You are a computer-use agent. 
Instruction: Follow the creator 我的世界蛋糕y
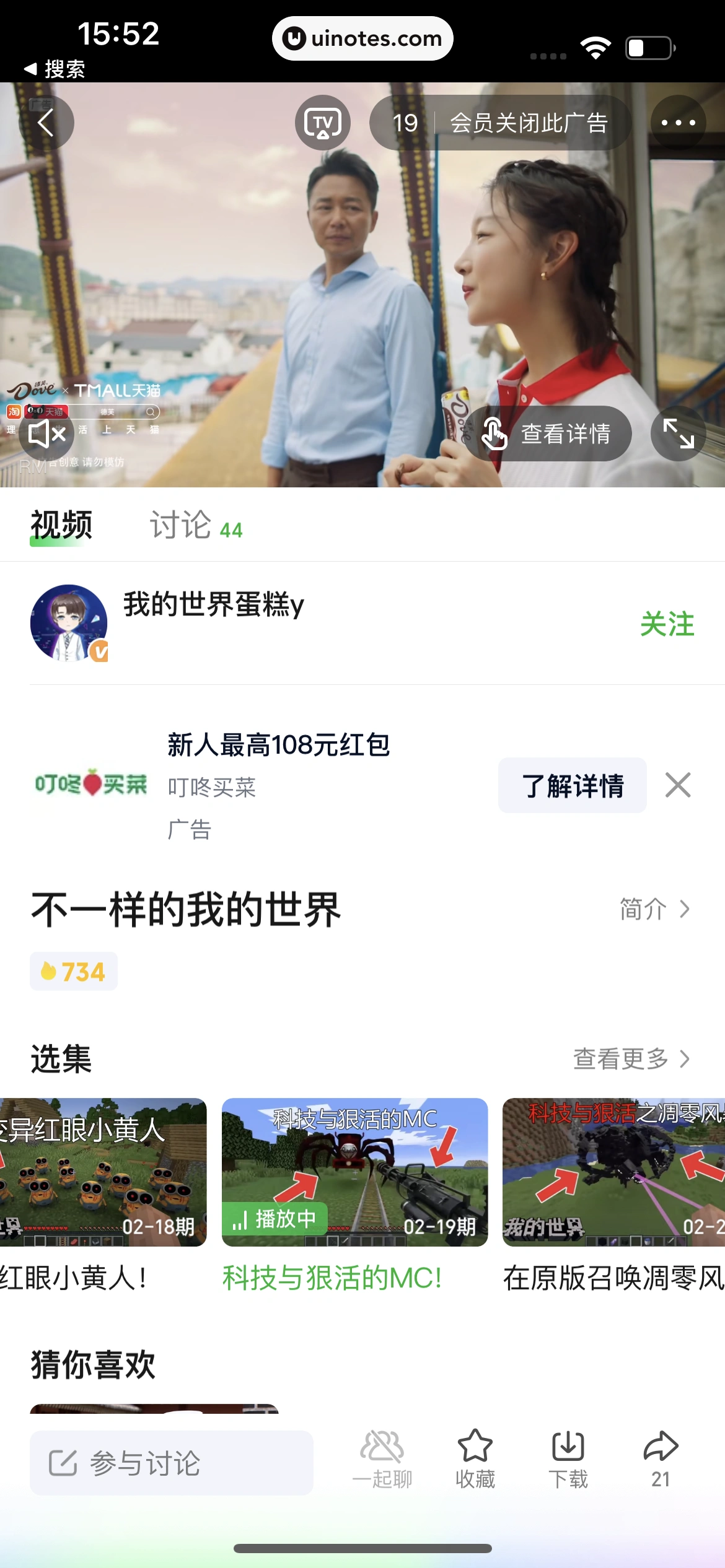[668, 624]
